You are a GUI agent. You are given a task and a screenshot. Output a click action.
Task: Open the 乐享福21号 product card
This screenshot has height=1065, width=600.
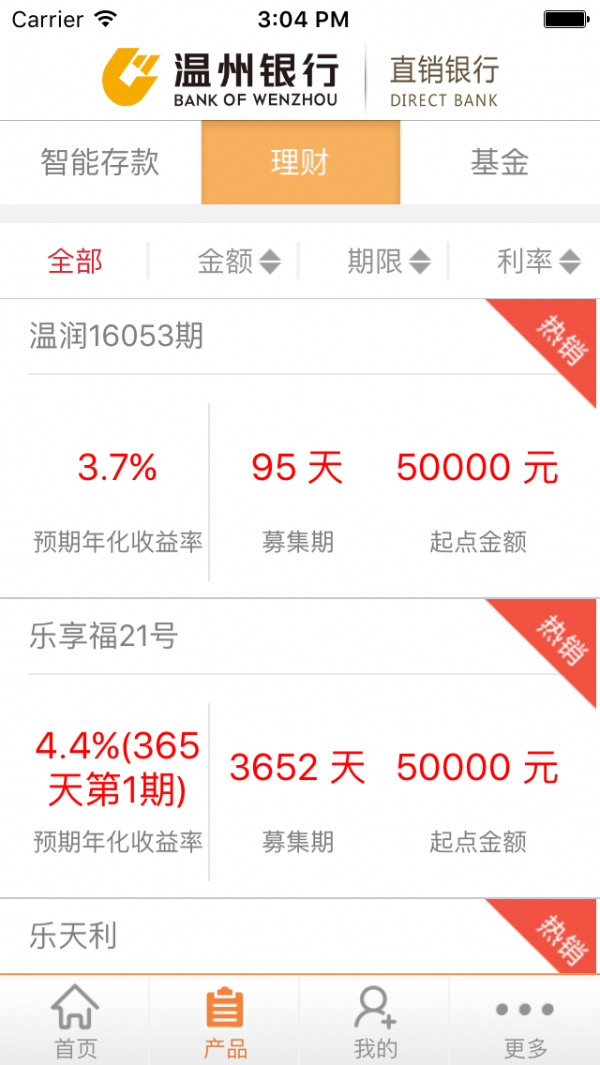(300, 748)
